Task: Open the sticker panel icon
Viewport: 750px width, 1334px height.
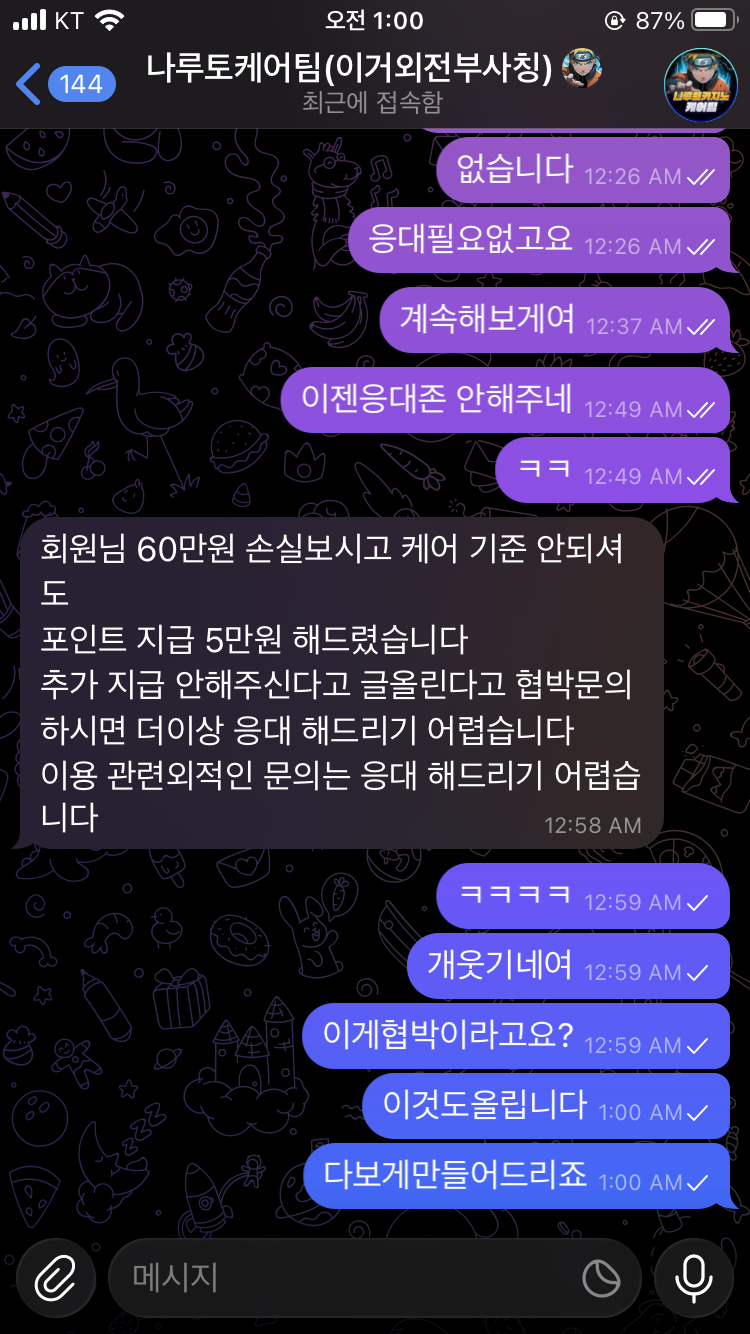Action: (601, 1278)
